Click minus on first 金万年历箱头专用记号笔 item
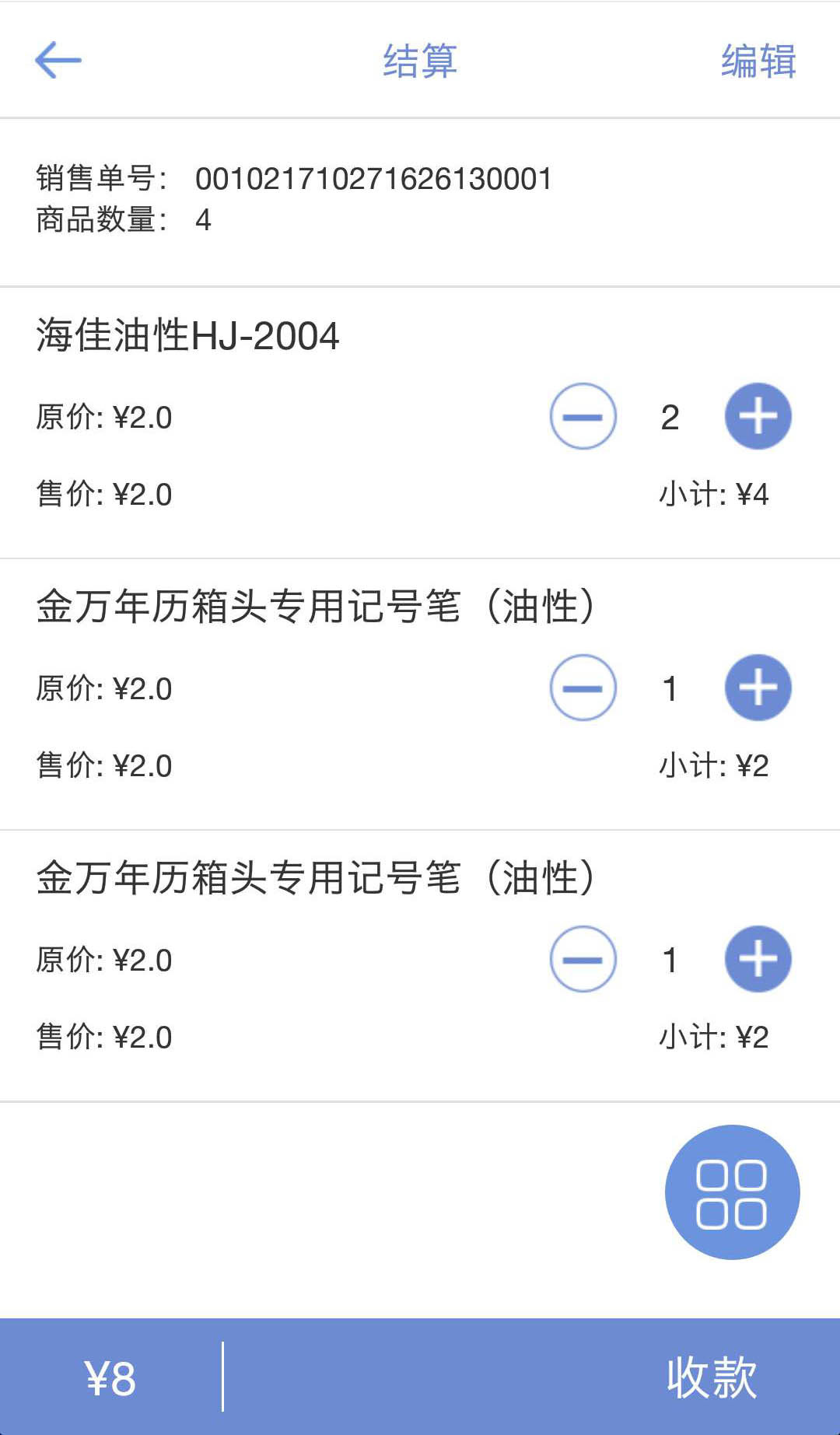This screenshot has width=840, height=1435. point(583,688)
